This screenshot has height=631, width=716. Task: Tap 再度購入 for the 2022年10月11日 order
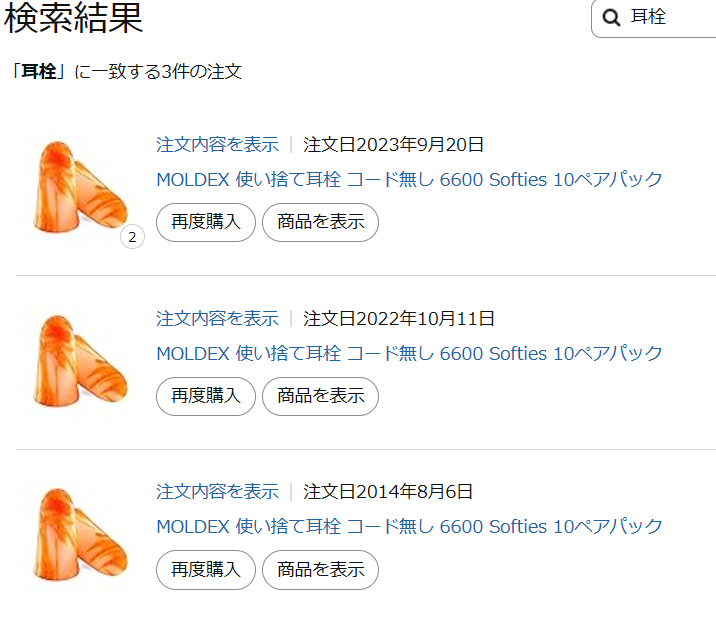206,396
